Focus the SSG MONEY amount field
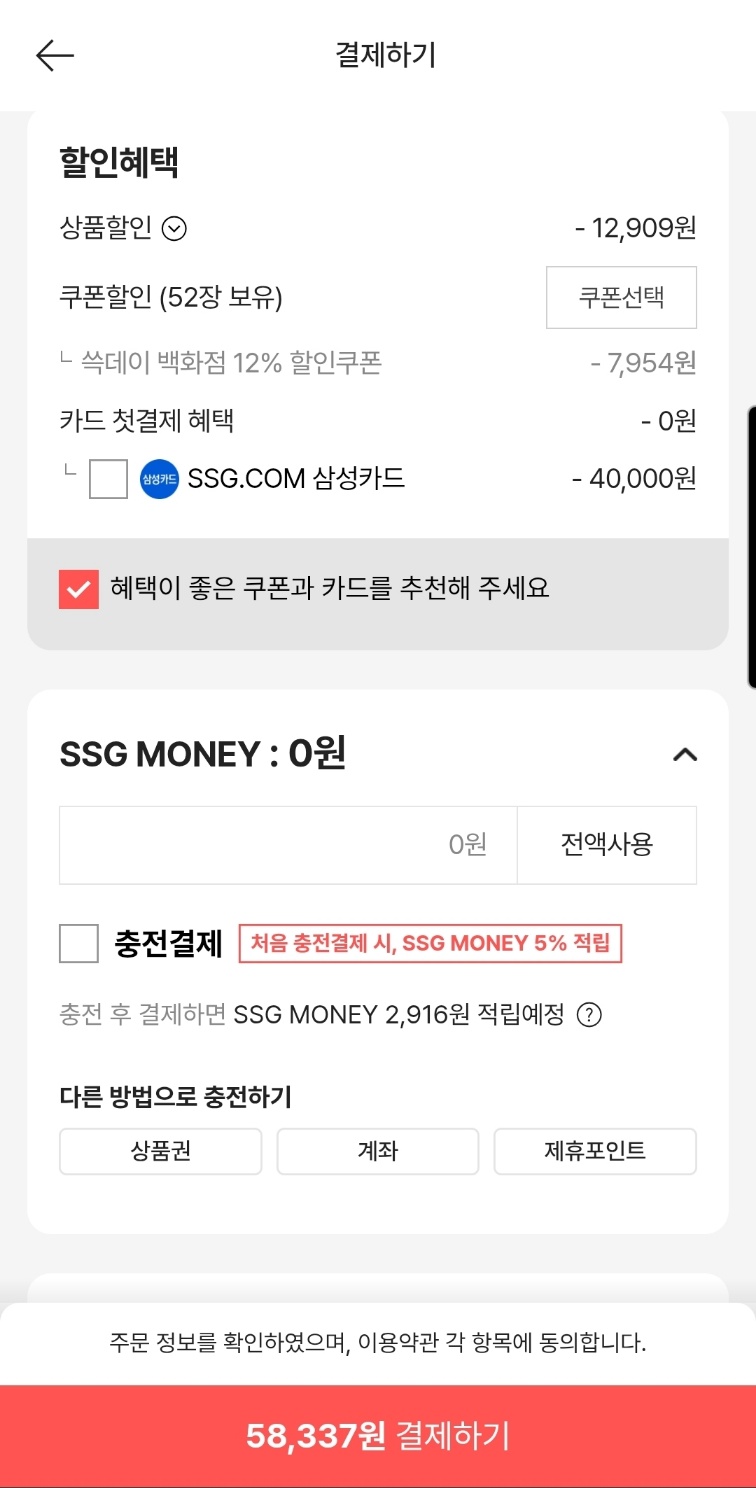 (288, 845)
